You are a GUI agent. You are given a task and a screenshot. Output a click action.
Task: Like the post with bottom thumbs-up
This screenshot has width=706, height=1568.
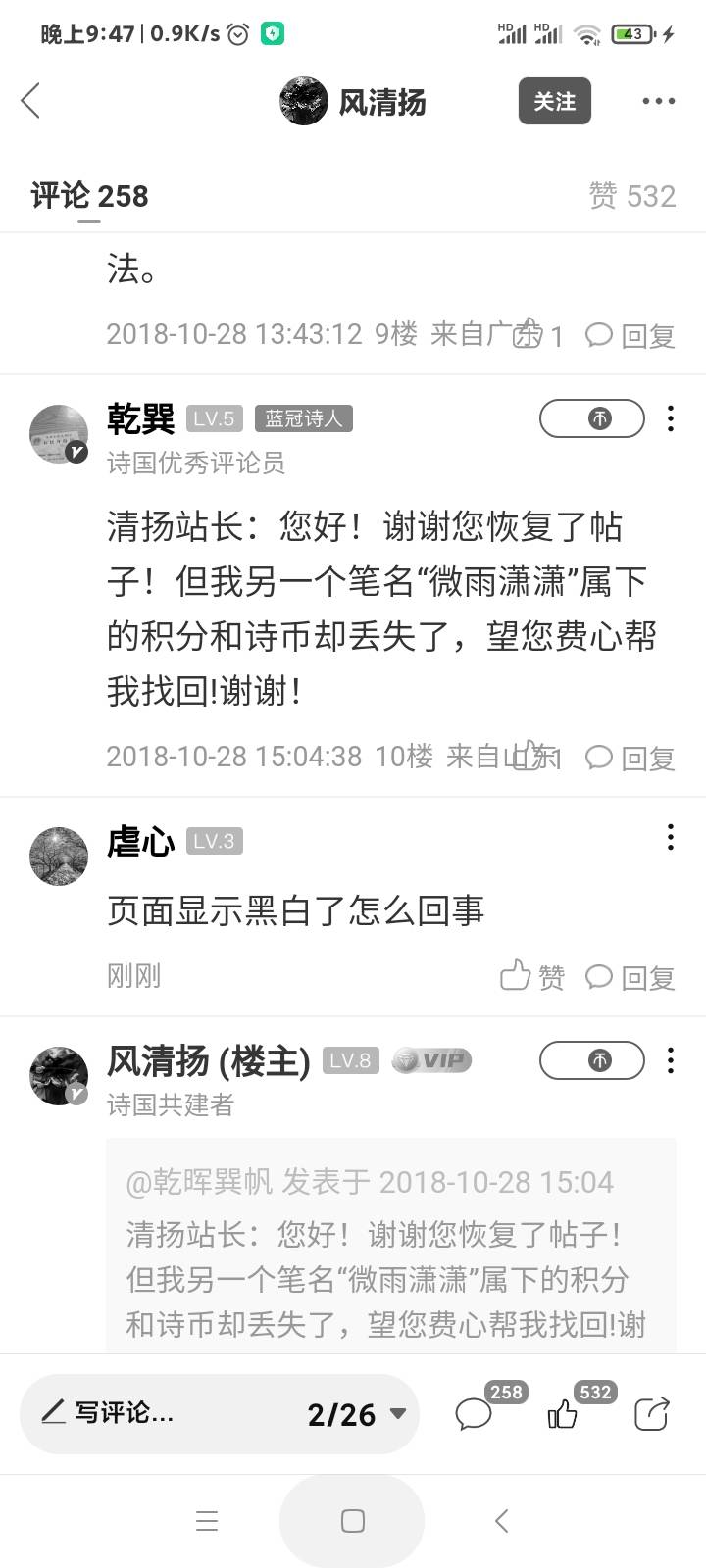click(563, 1414)
